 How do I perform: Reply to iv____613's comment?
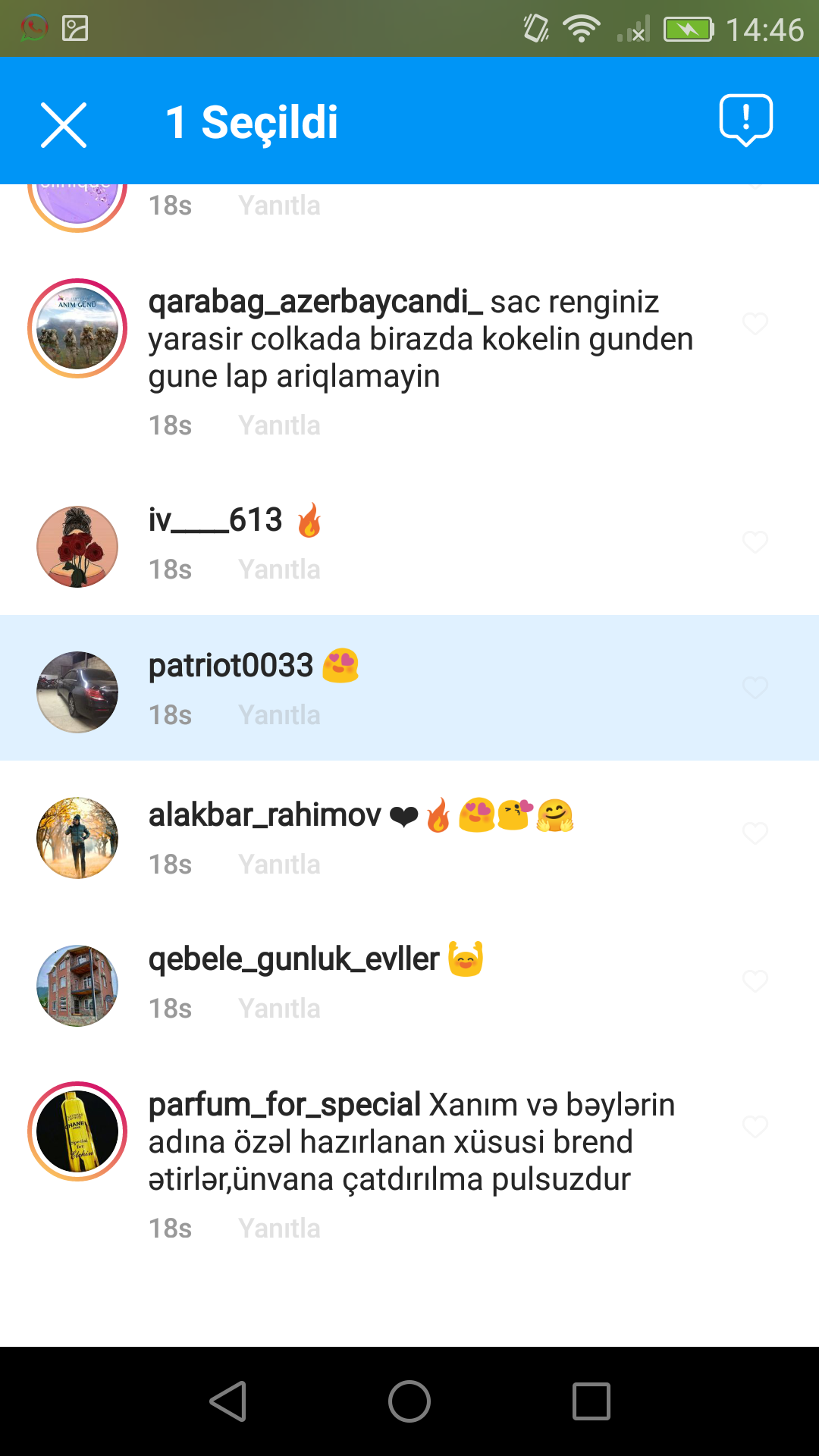pos(279,570)
